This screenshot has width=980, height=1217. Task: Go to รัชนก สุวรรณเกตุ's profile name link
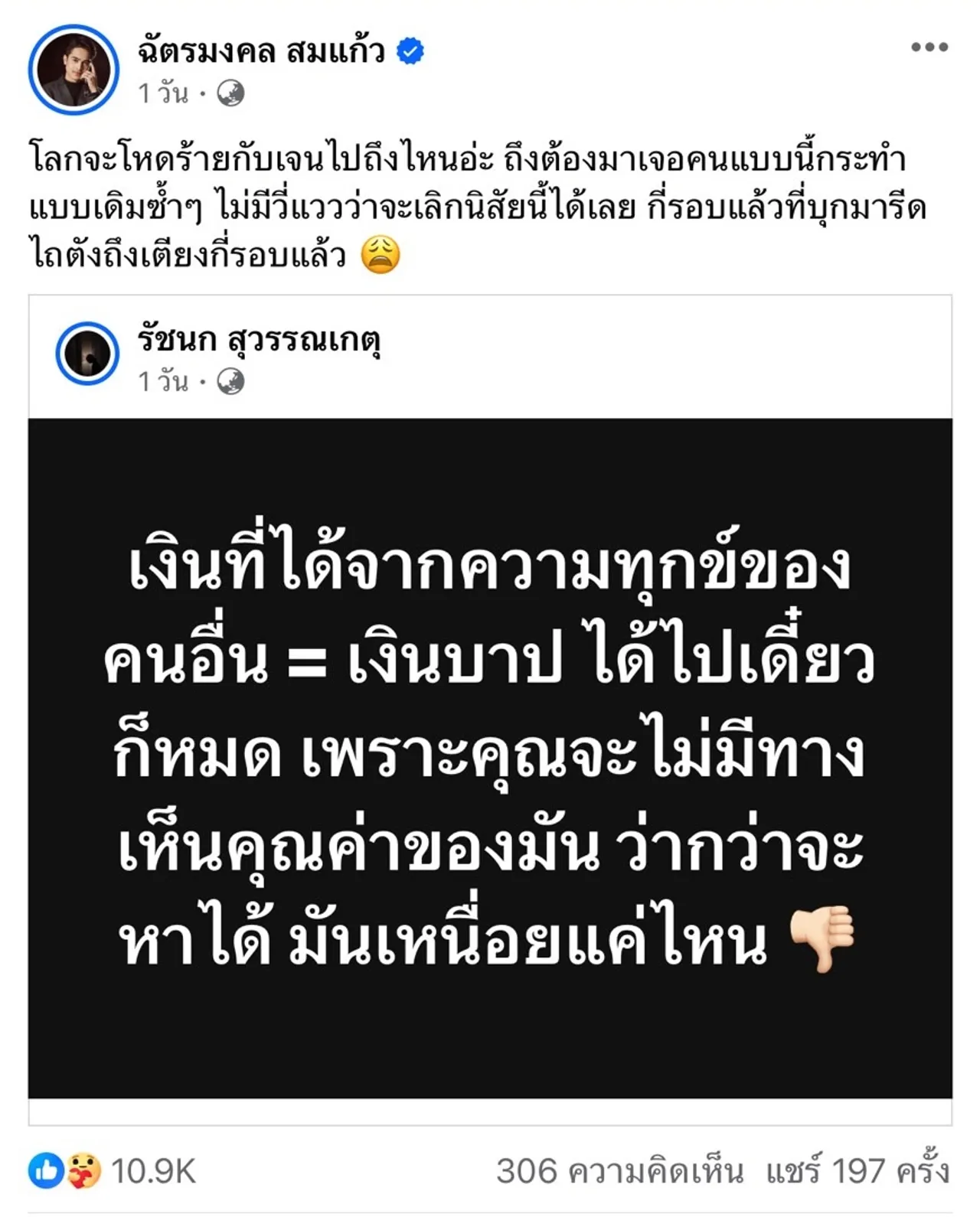pos(259,339)
